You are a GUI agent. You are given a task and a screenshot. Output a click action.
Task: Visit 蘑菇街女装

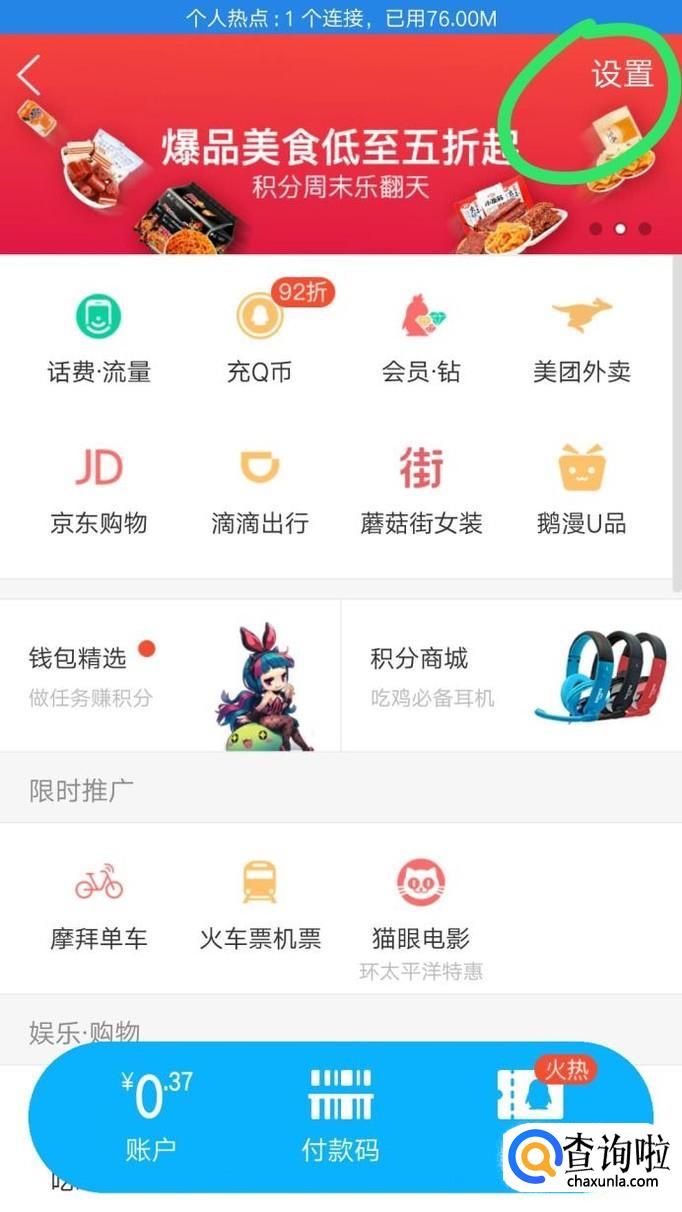click(x=421, y=491)
